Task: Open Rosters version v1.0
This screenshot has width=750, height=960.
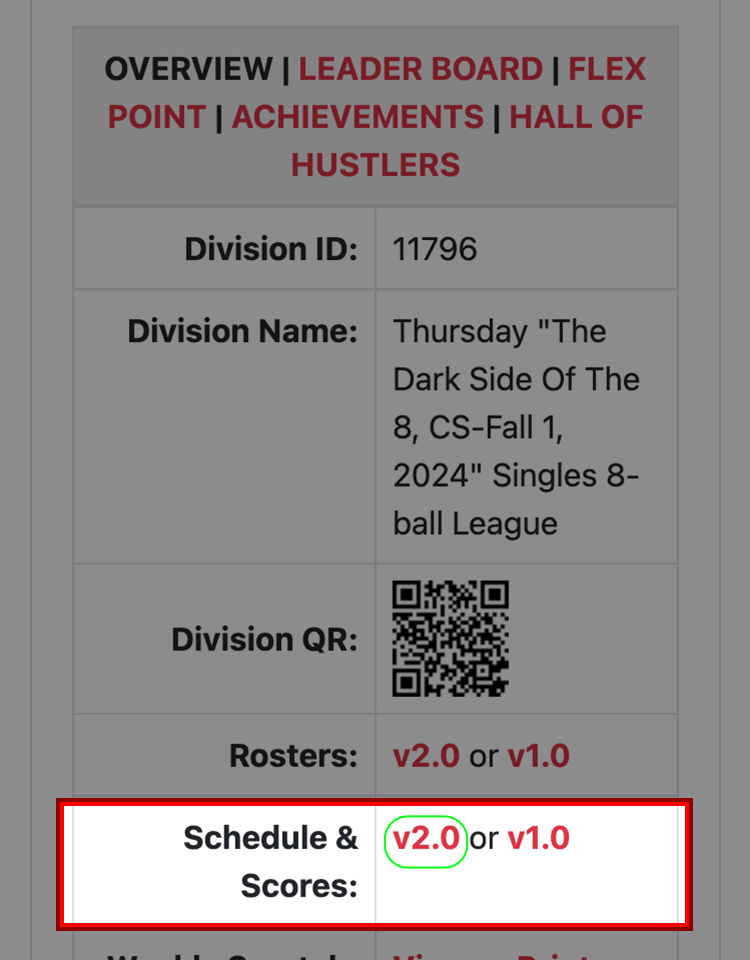Action: point(539,756)
